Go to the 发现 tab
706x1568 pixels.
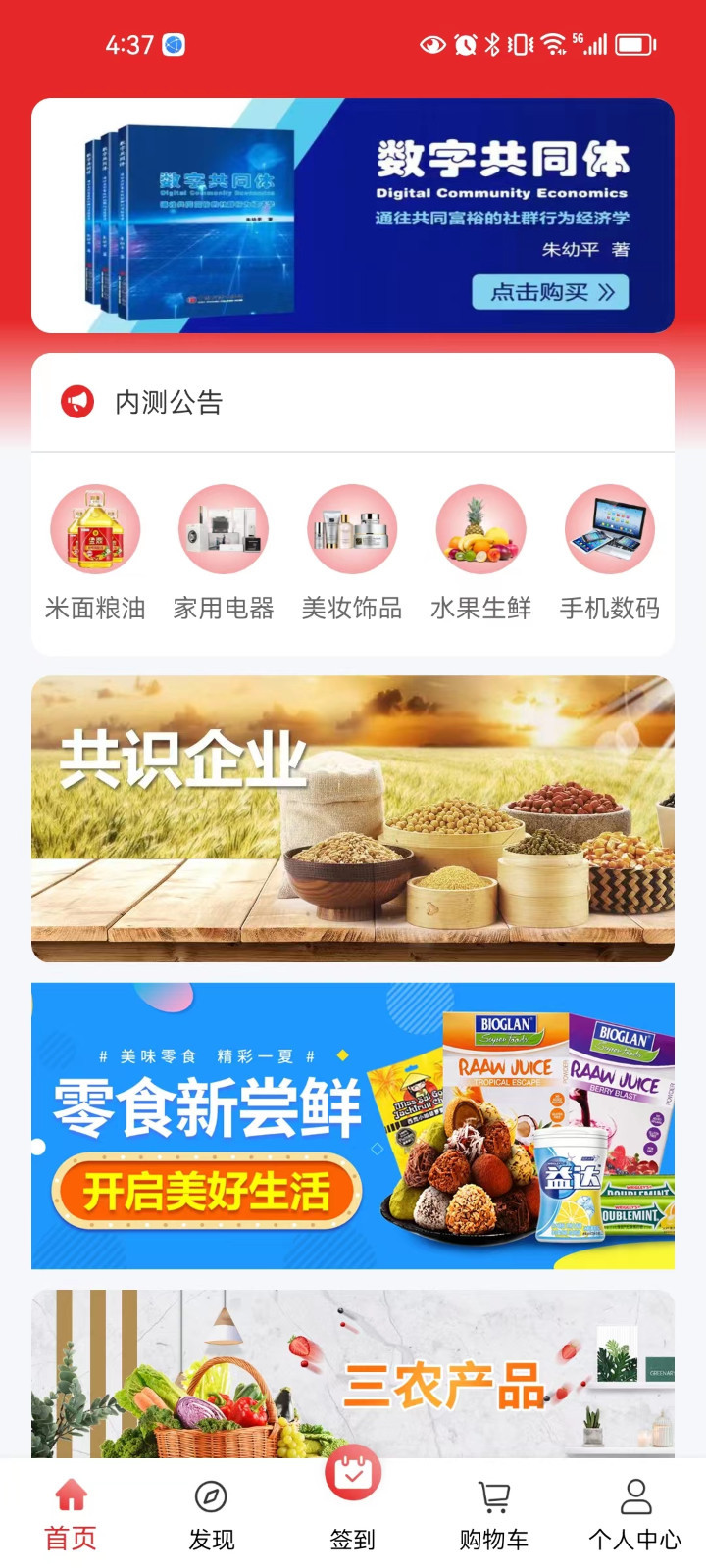click(x=211, y=1514)
